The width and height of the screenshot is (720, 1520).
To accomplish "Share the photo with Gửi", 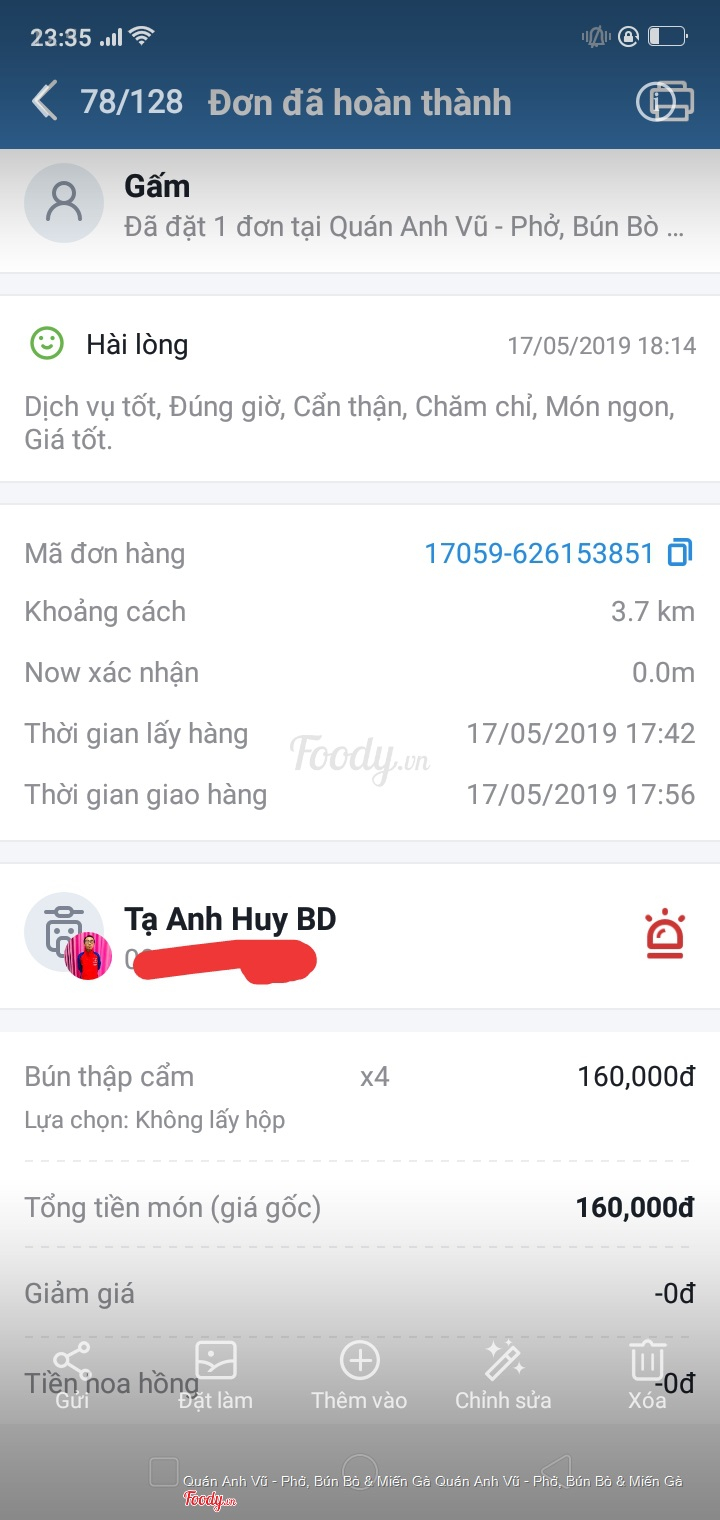I will click(72, 1375).
